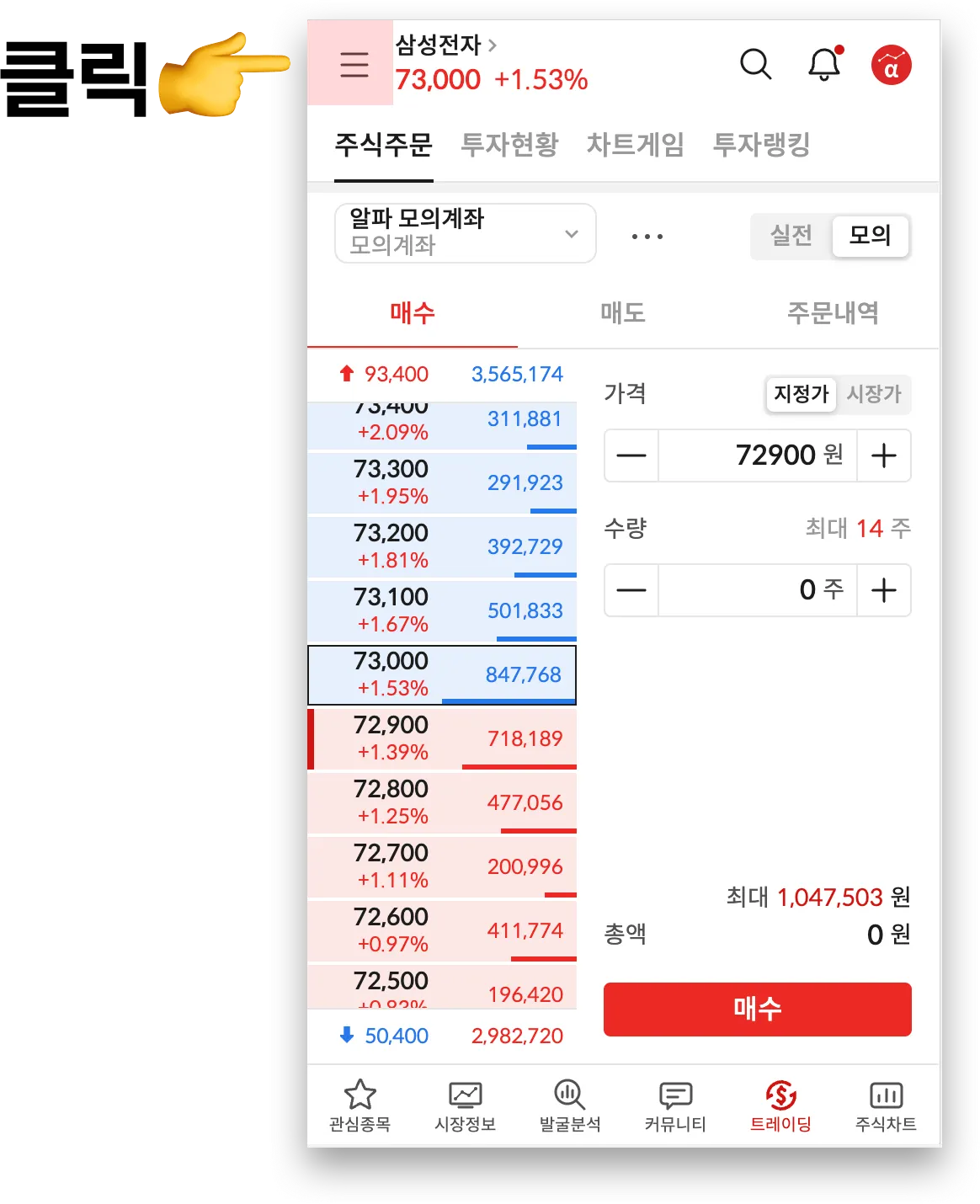
Task: Switch to the 투자랭킹 tab
Action: [x=761, y=145]
